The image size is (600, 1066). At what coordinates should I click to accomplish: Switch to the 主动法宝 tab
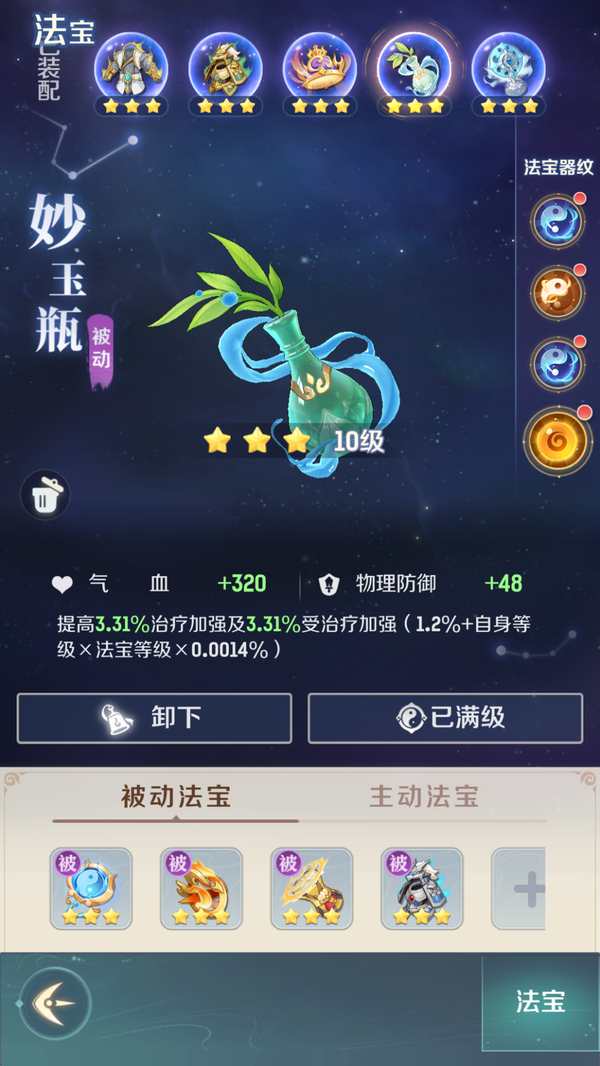424,797
